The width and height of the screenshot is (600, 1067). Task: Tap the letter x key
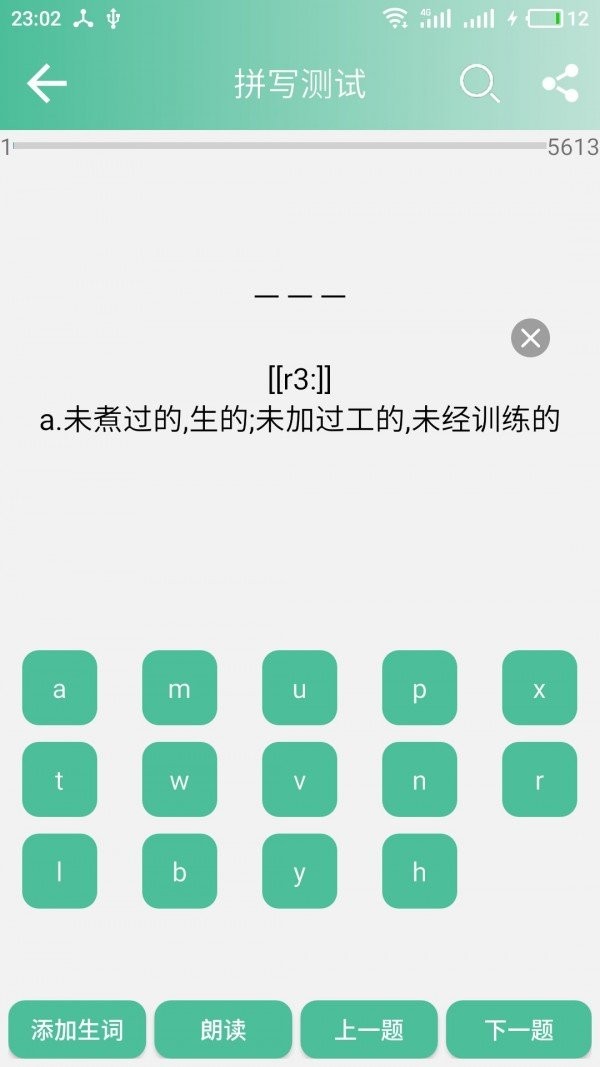click(x=539, y=688)
